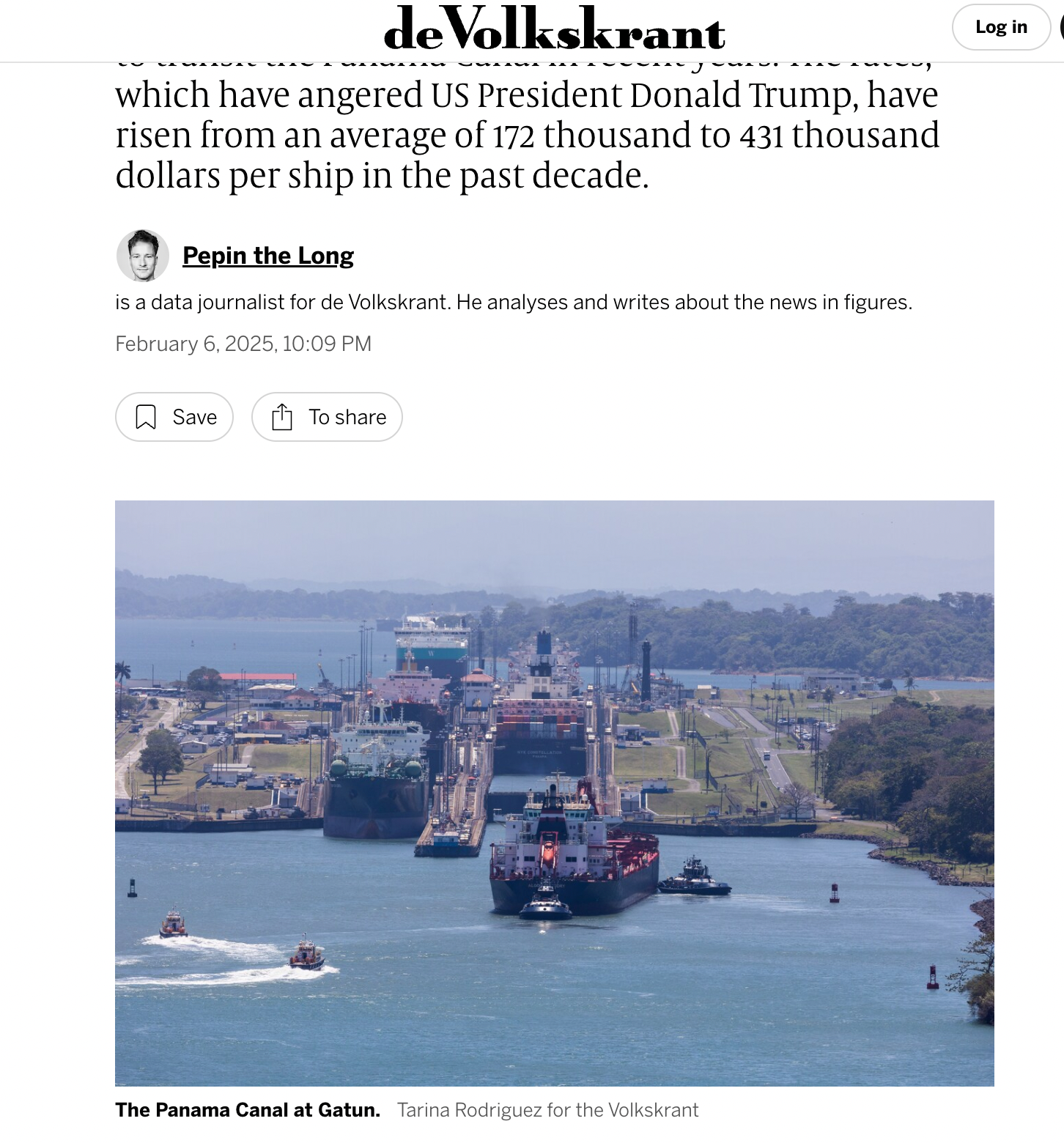This screenshot has height=1143, width=1064.
Task: Open the Panama Canal photo
Action: click(x=554, y=793)
